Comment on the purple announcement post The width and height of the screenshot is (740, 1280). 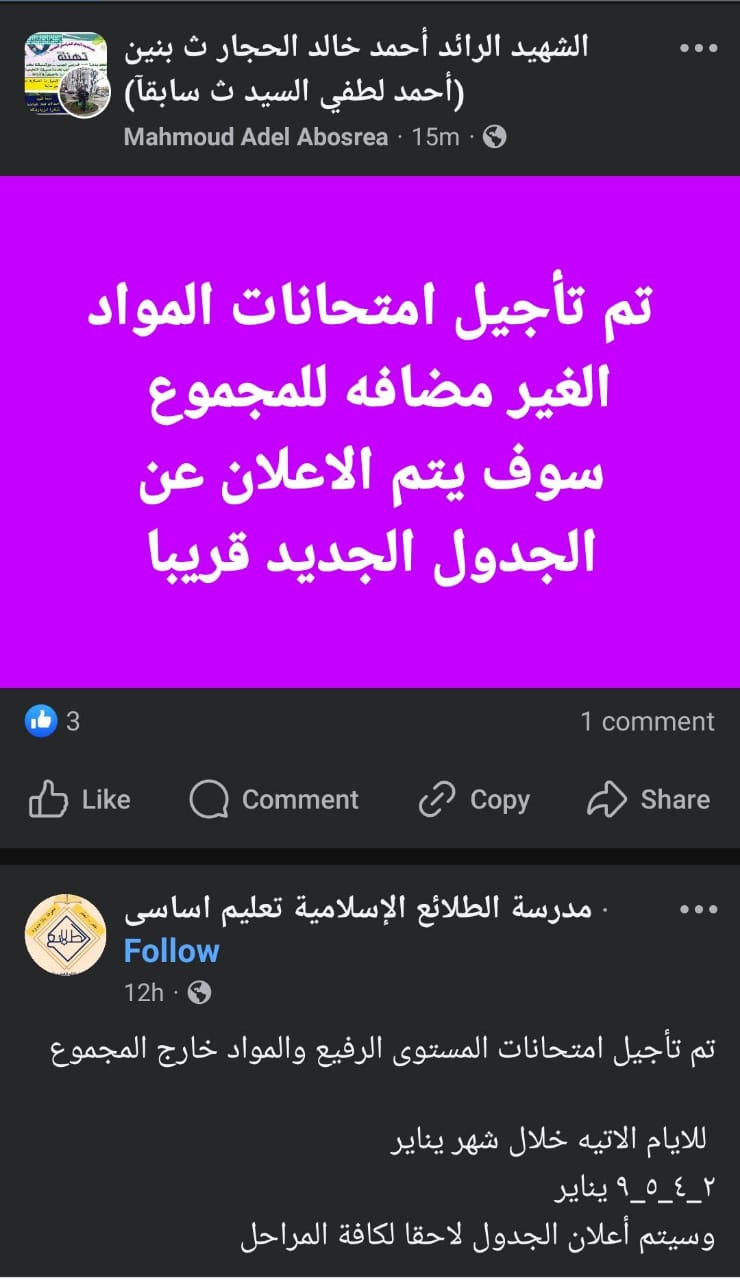coord(274,799)
